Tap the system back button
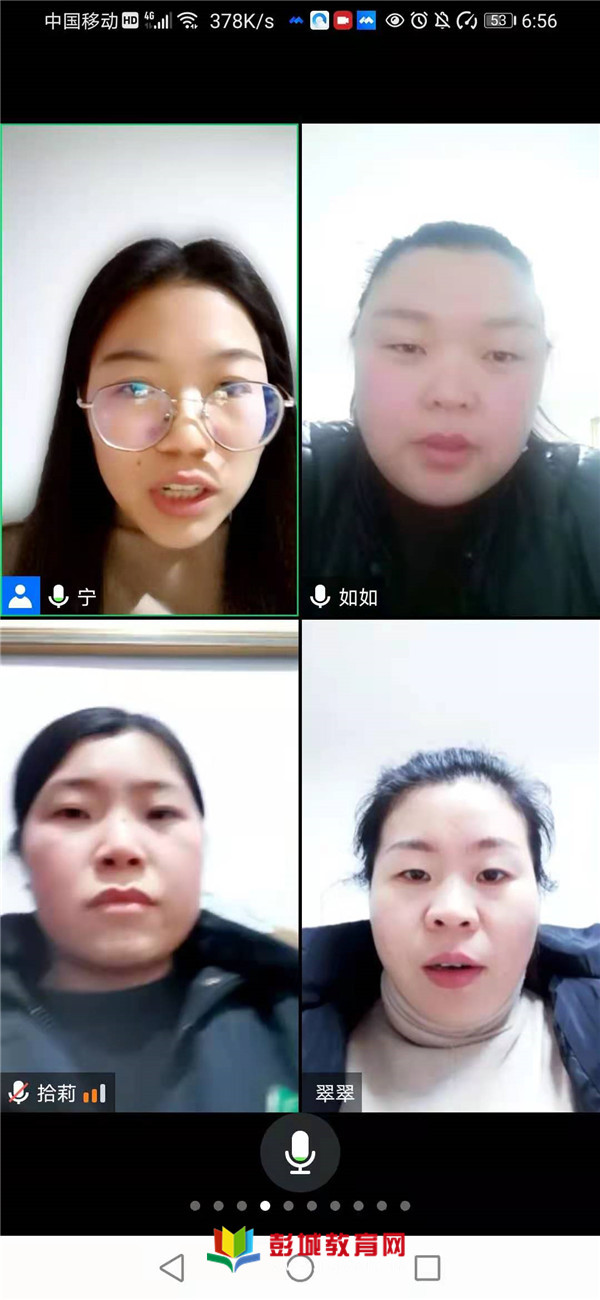 coord(172,1268)
